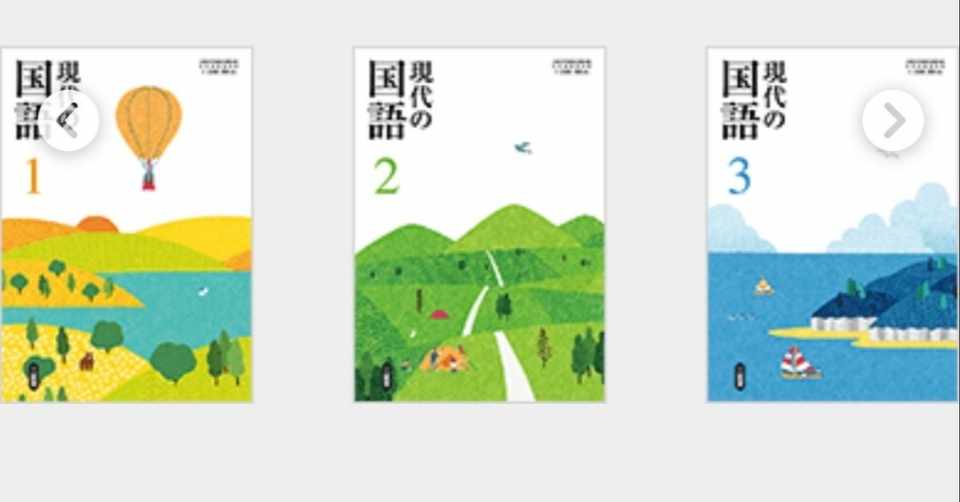Open the 現代の国語 3 textbook cover
960x502 pixels.
pyautogui.click(x=830, y=260)
